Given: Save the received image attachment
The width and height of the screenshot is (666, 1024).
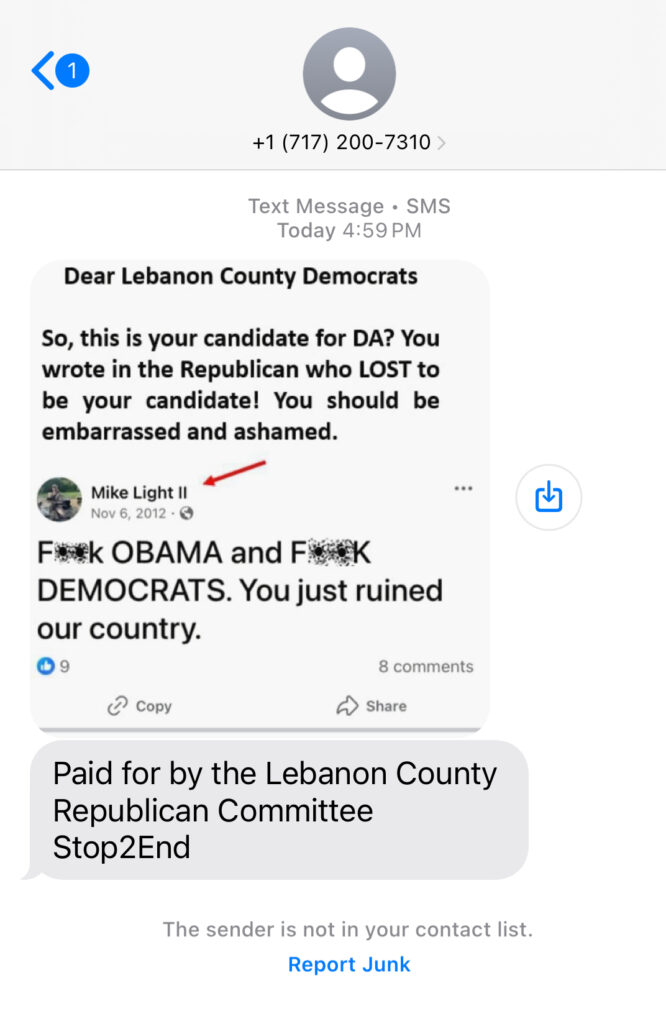Looking at the screenshot, I should point(548,496).
